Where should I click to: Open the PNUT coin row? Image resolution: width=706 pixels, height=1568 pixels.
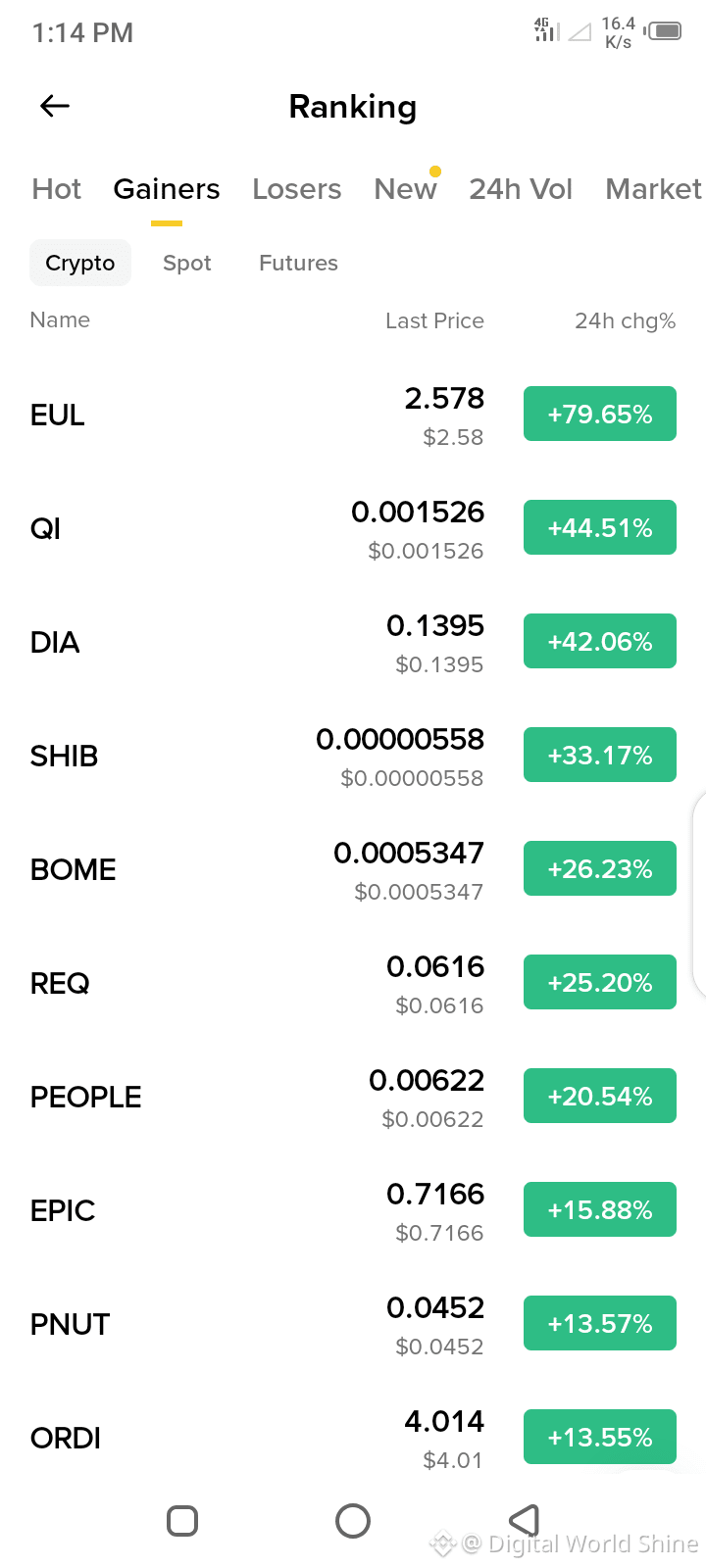353,1325
